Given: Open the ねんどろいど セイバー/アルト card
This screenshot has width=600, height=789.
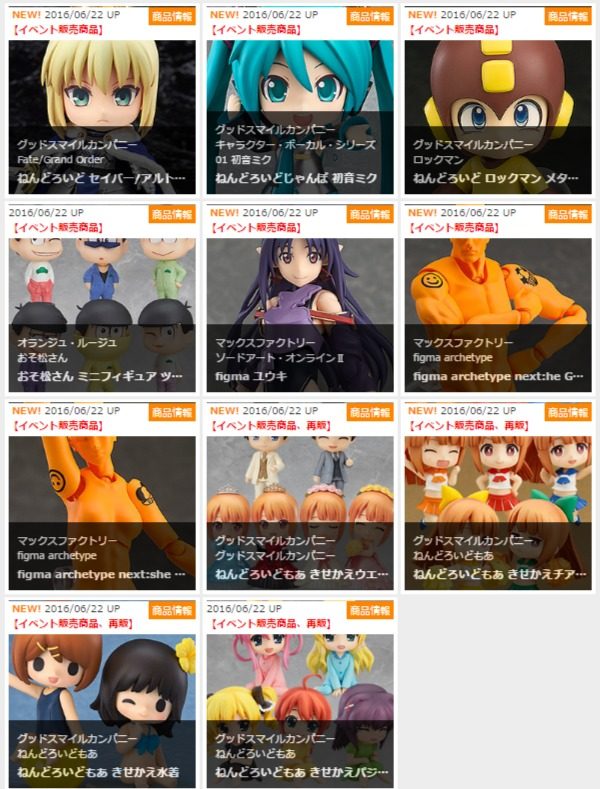Looking at the screenshot, I should coord(101,110).
